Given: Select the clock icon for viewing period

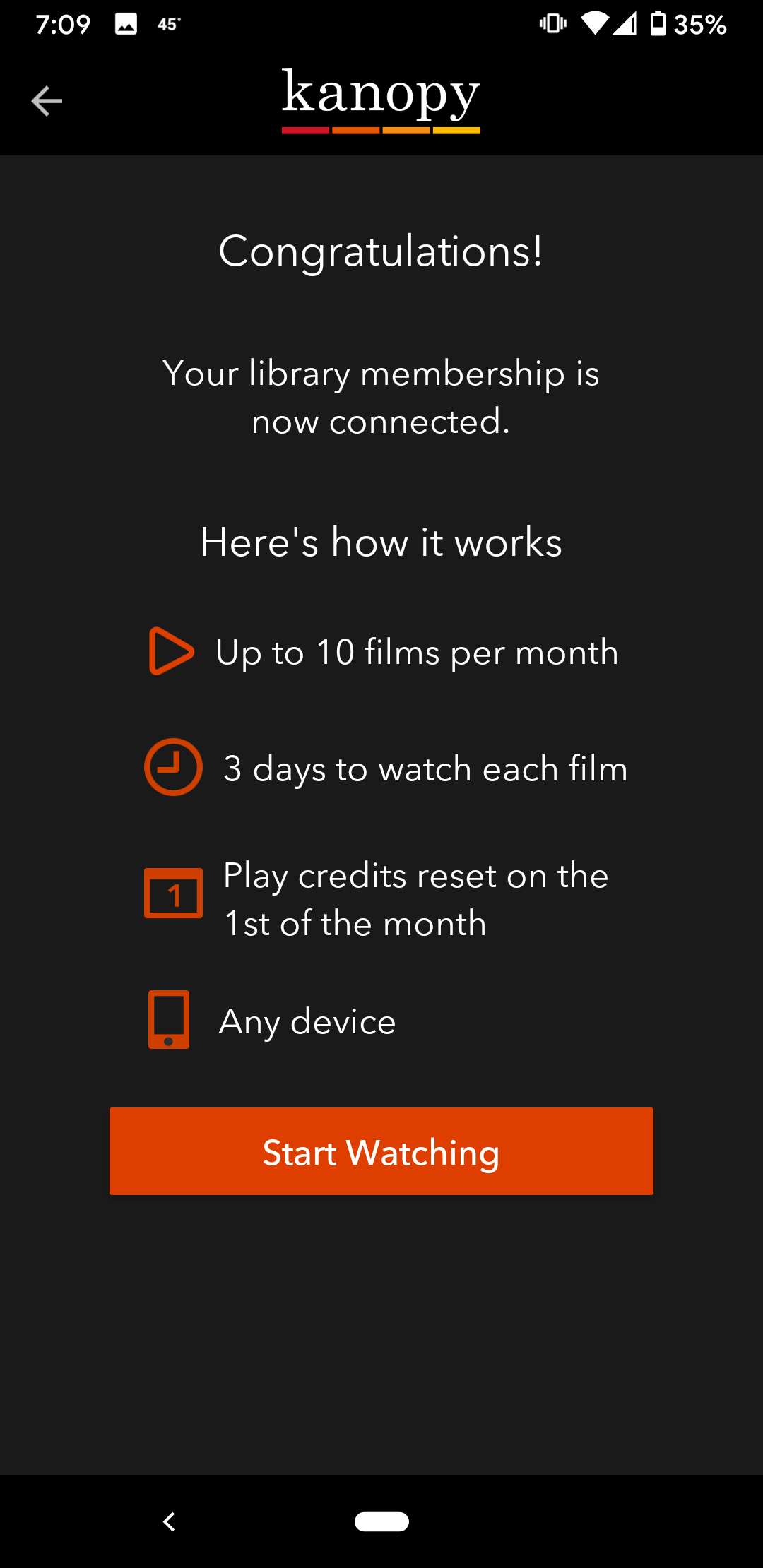Looking at the screenshot, I should point(173,767).
